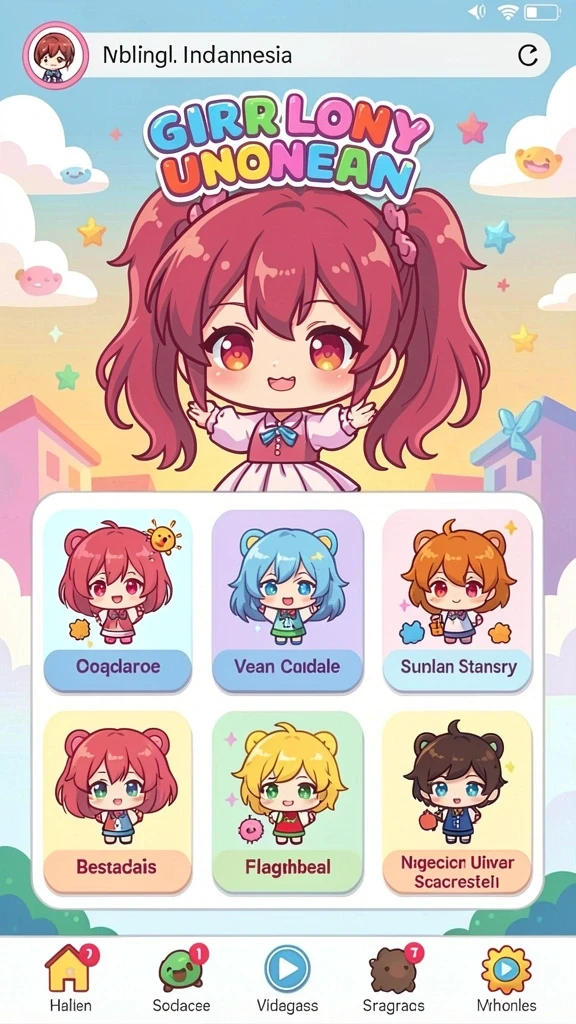The image size is (576, 1024).
Task: Go to the Sragracs tab
Action: [394, 978]
